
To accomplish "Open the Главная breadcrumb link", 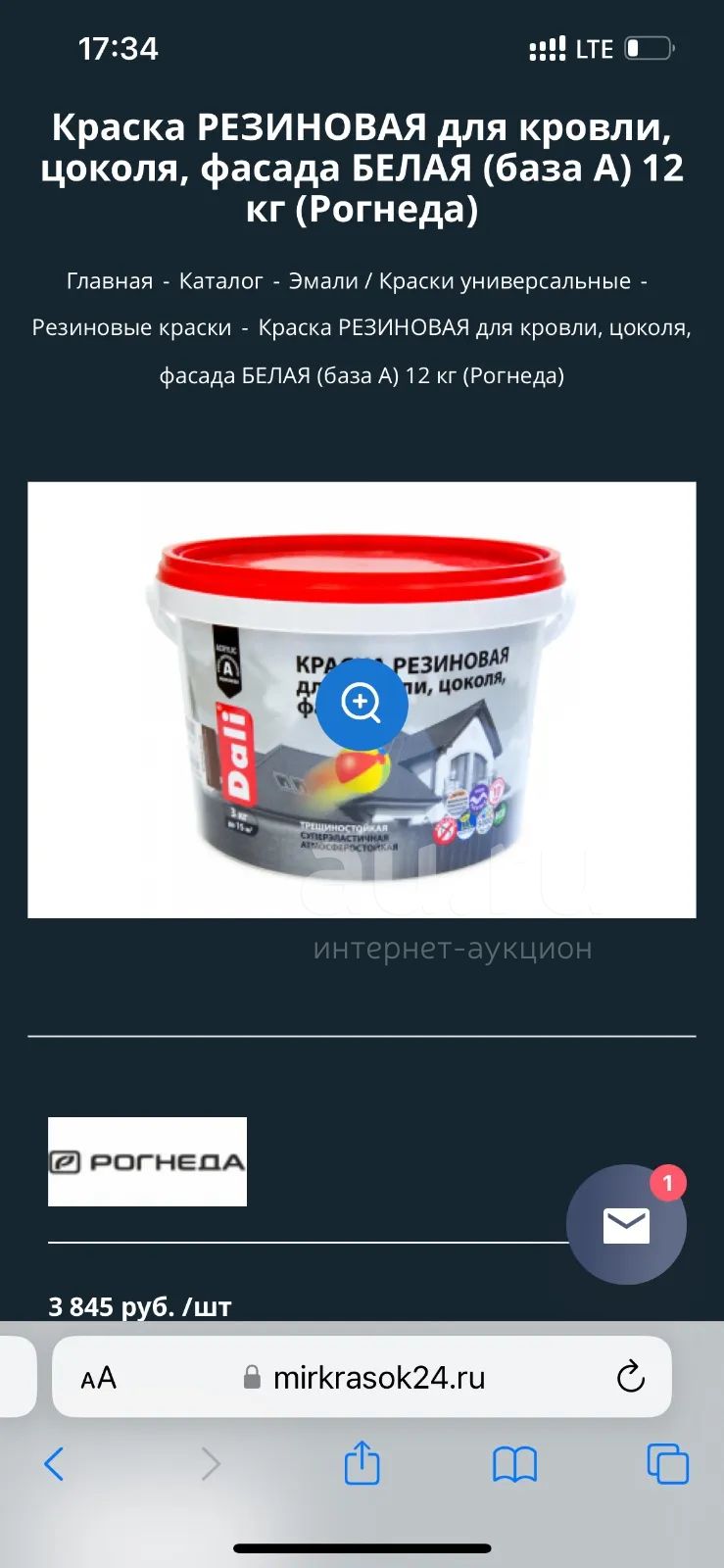I will 110,281.
